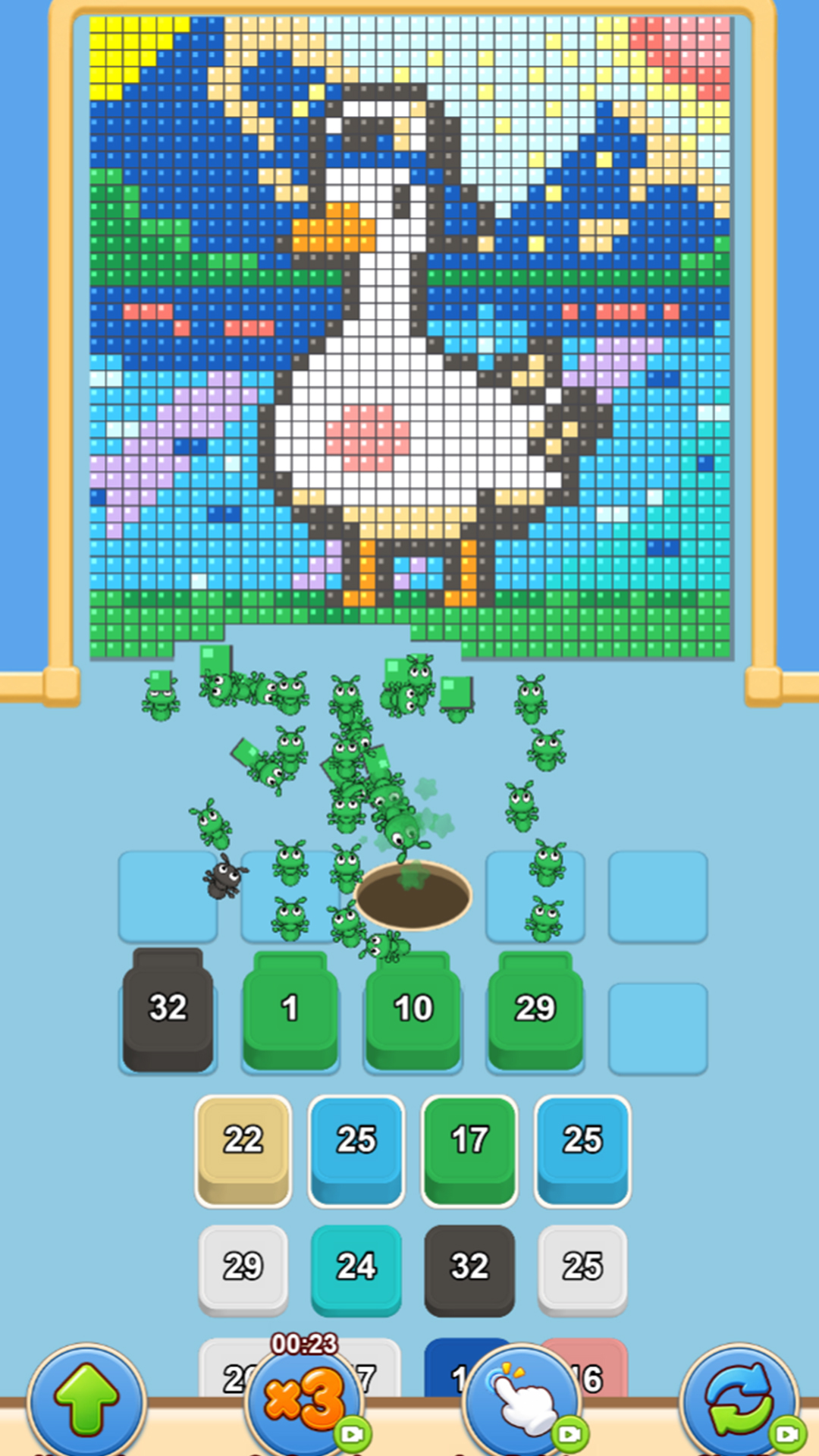Pick the white 25 block
The width and height of the screenshot is (819, 1456).
tap(582, 1270)
